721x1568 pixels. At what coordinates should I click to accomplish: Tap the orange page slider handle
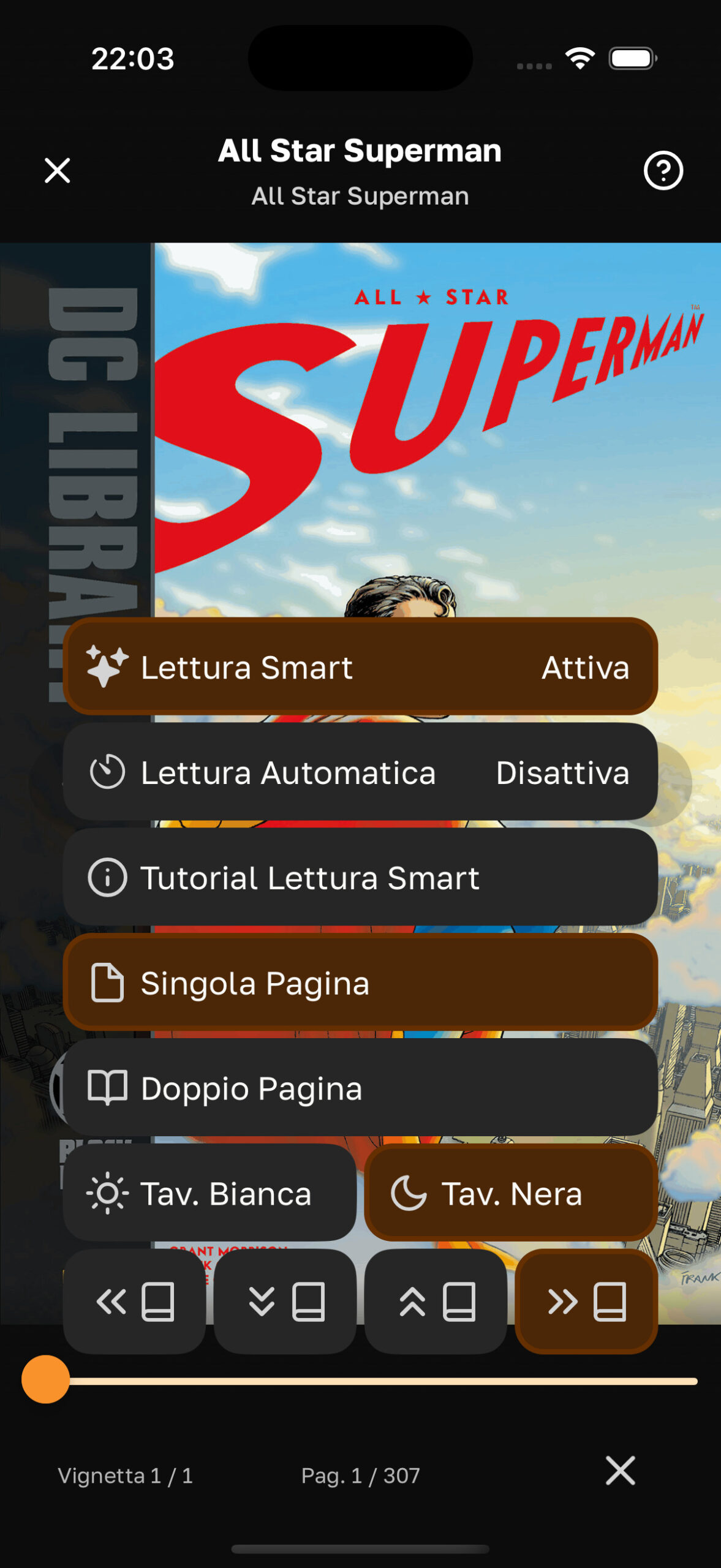tap(45, 1379)
